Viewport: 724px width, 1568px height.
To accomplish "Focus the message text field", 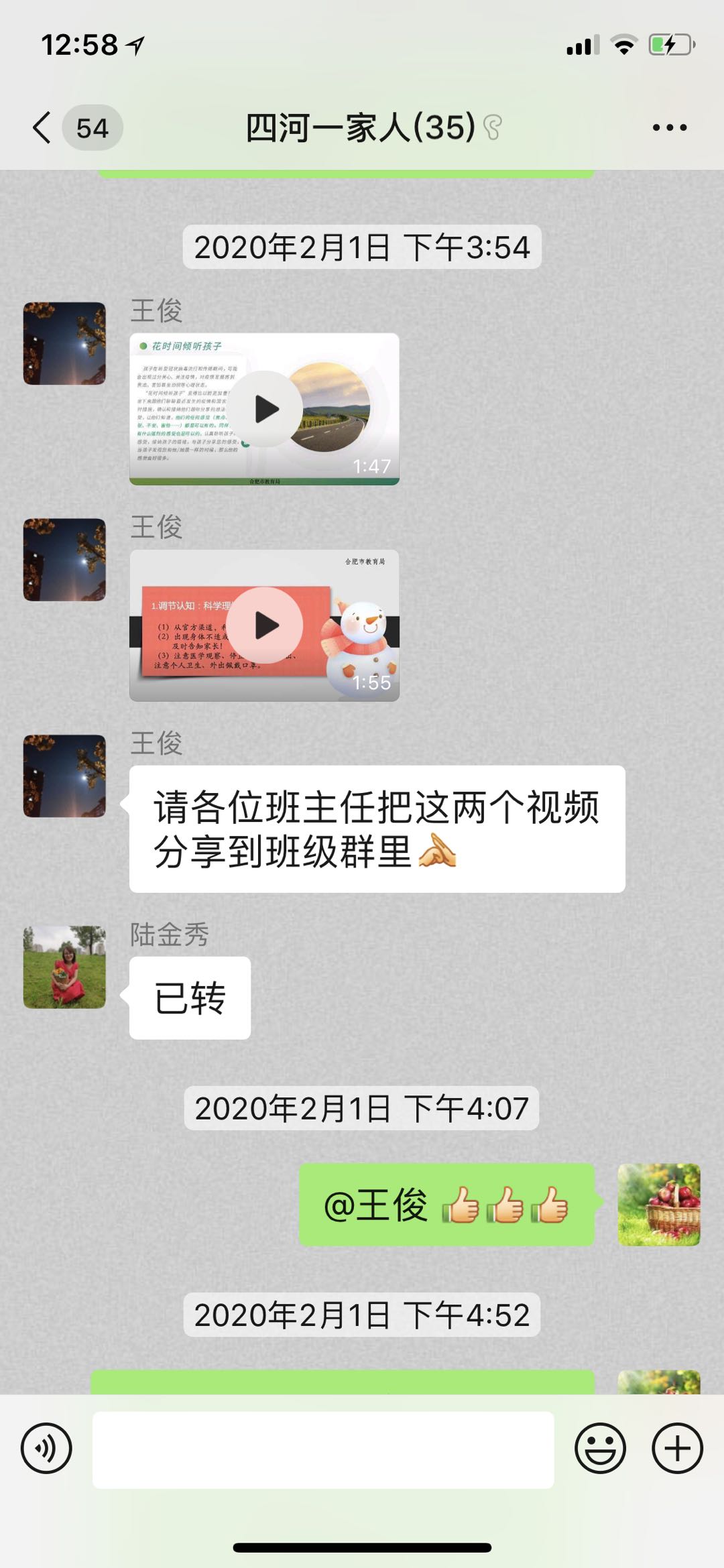I will coord(323,1449).
